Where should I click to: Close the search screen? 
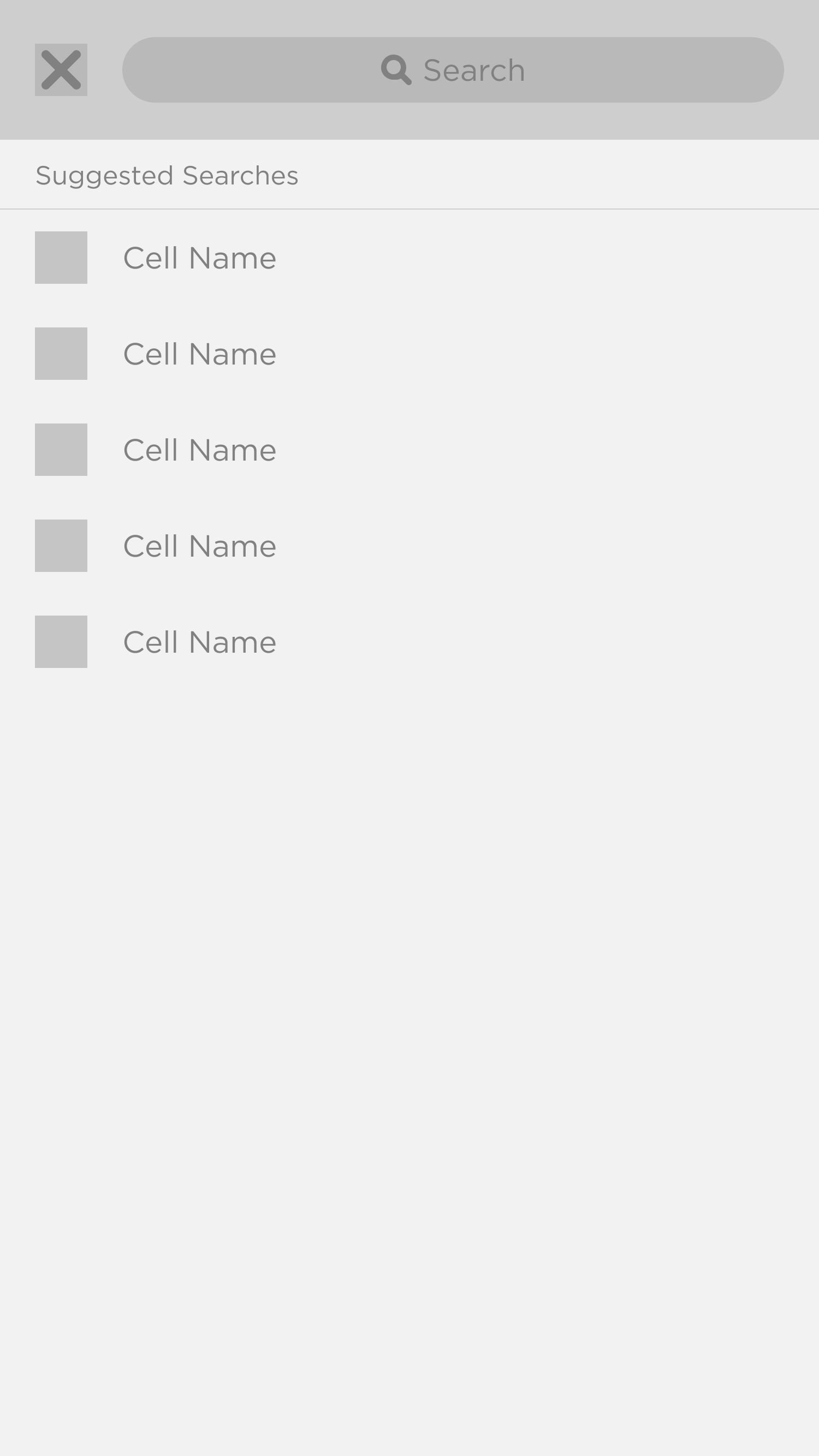click(x=61, y=70)
